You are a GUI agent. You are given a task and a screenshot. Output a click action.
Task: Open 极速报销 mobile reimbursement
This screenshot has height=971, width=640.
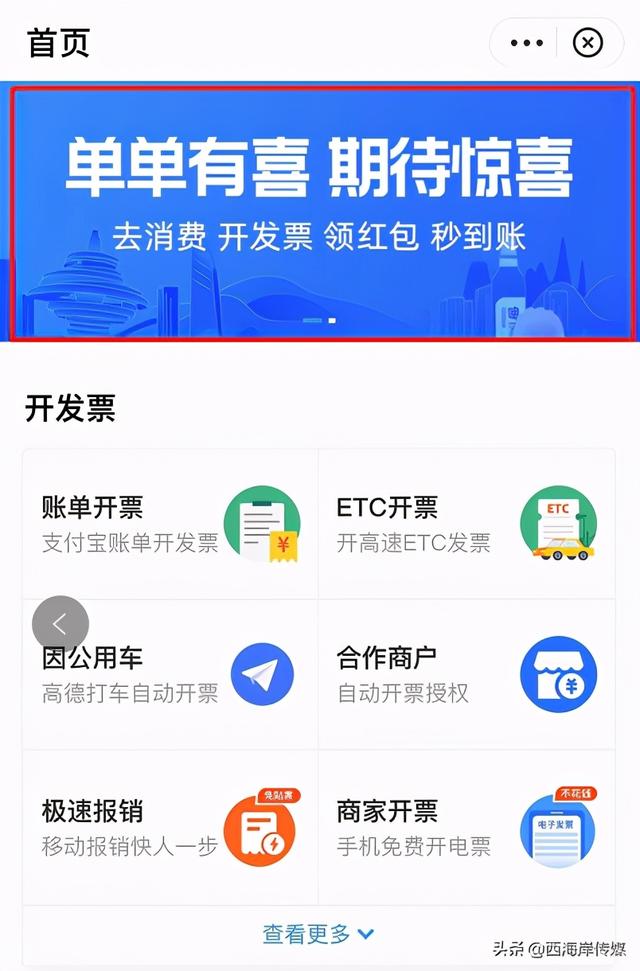point(170,828)
